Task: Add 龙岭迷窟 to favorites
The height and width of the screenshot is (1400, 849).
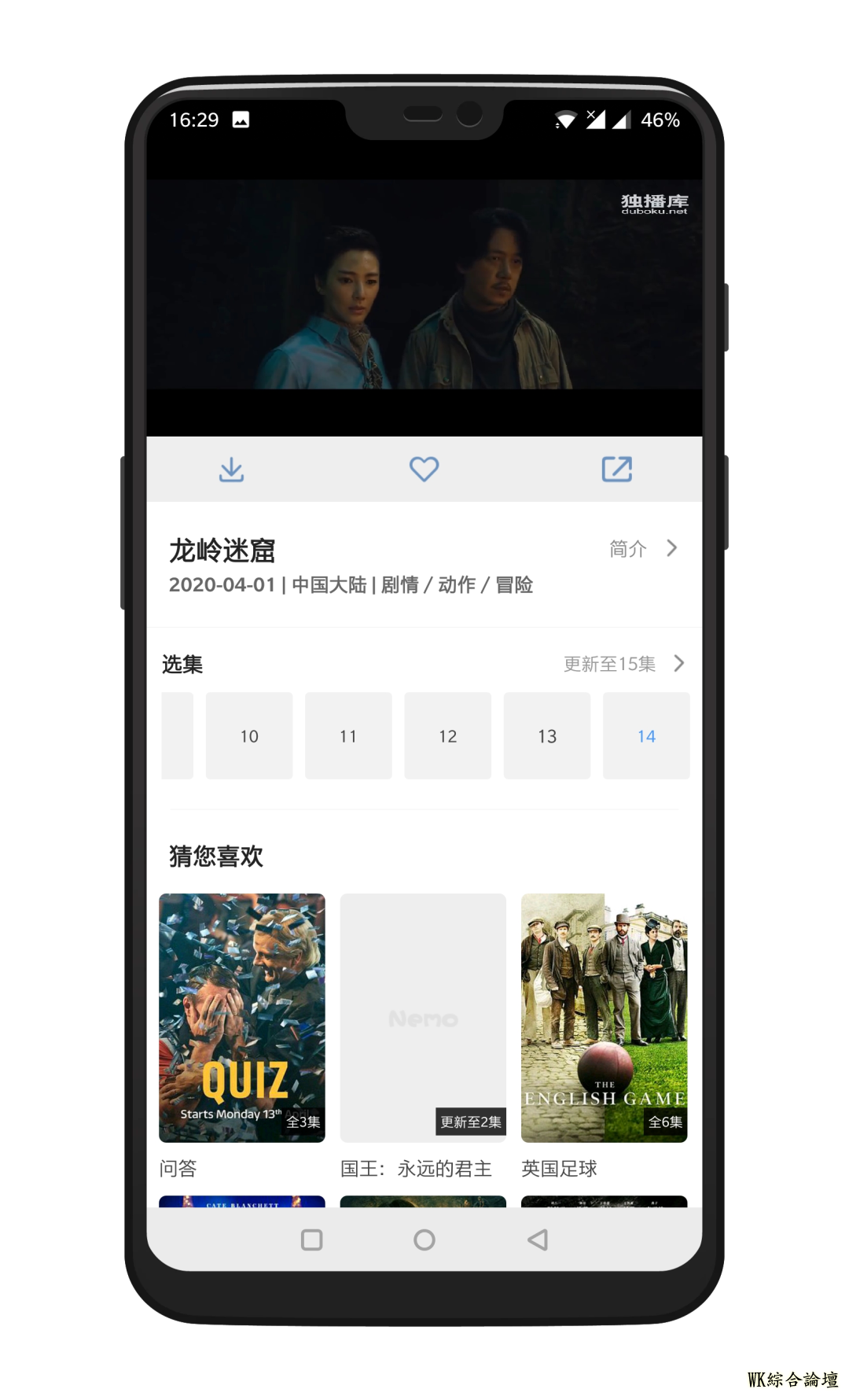Action: click(x=424, y=470)
